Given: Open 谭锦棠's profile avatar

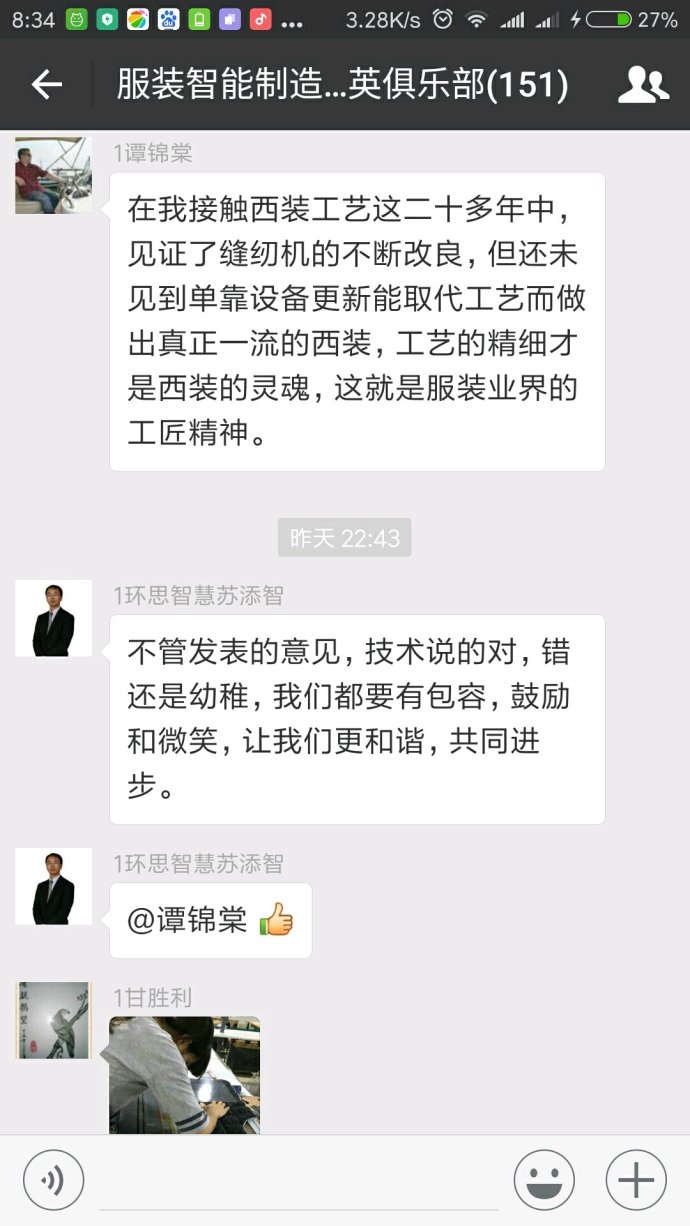Looking at the screenshot, I should click(x=53, y=176).
